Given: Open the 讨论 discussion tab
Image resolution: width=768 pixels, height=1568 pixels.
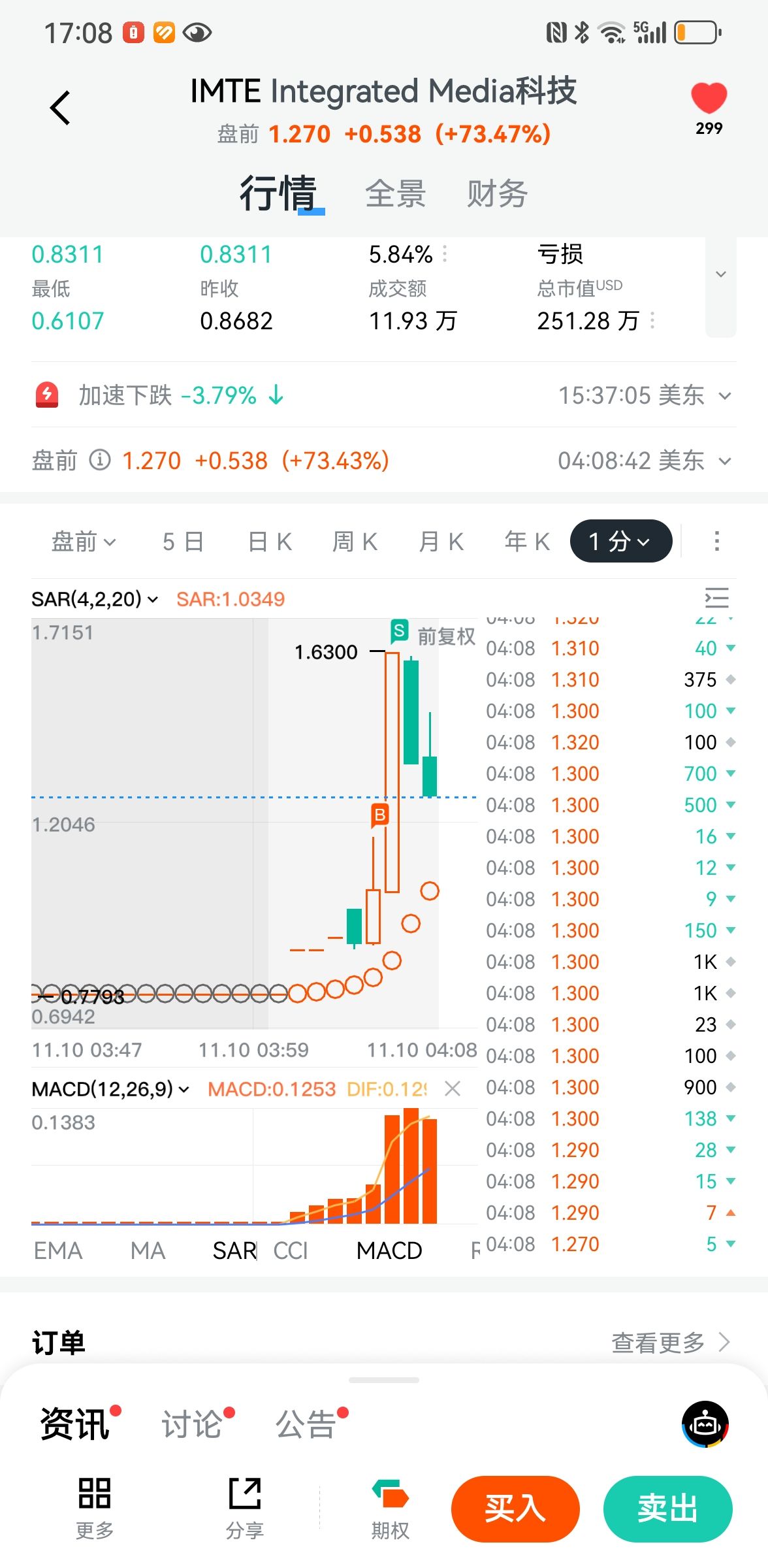Looking at the screenshot, I should (192, 1424).
